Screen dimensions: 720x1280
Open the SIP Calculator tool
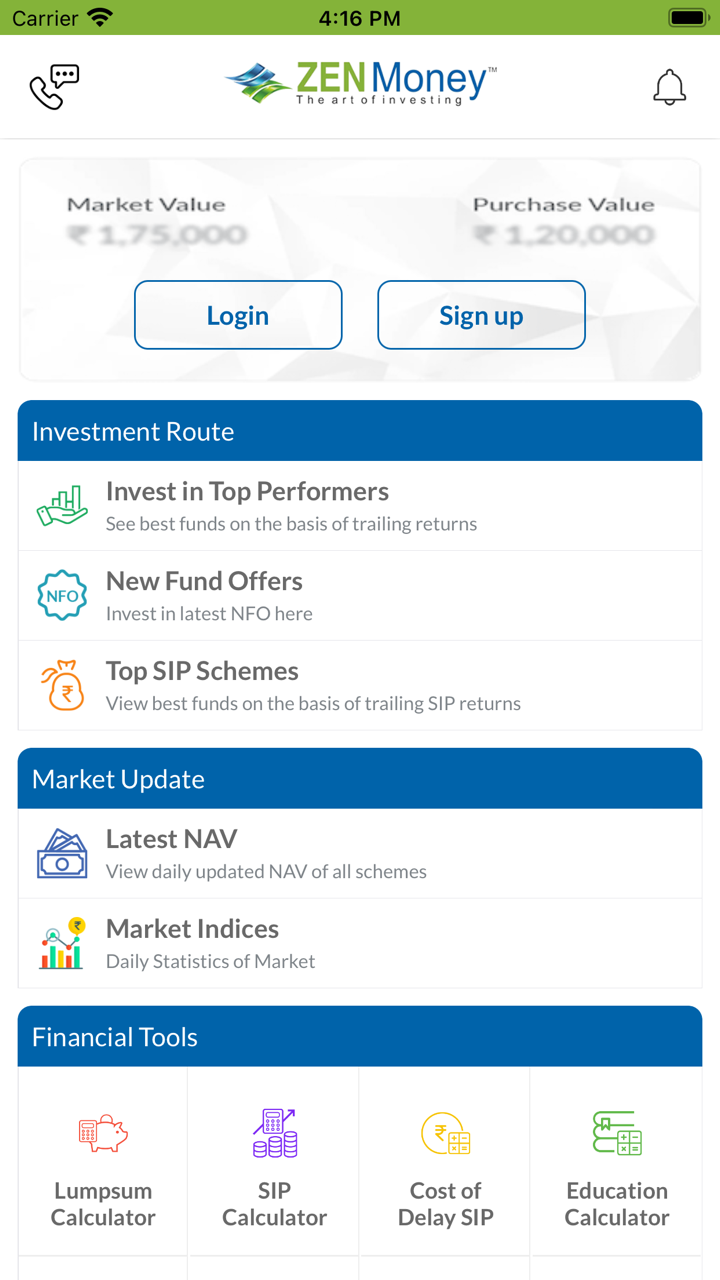pos(274,1165)
